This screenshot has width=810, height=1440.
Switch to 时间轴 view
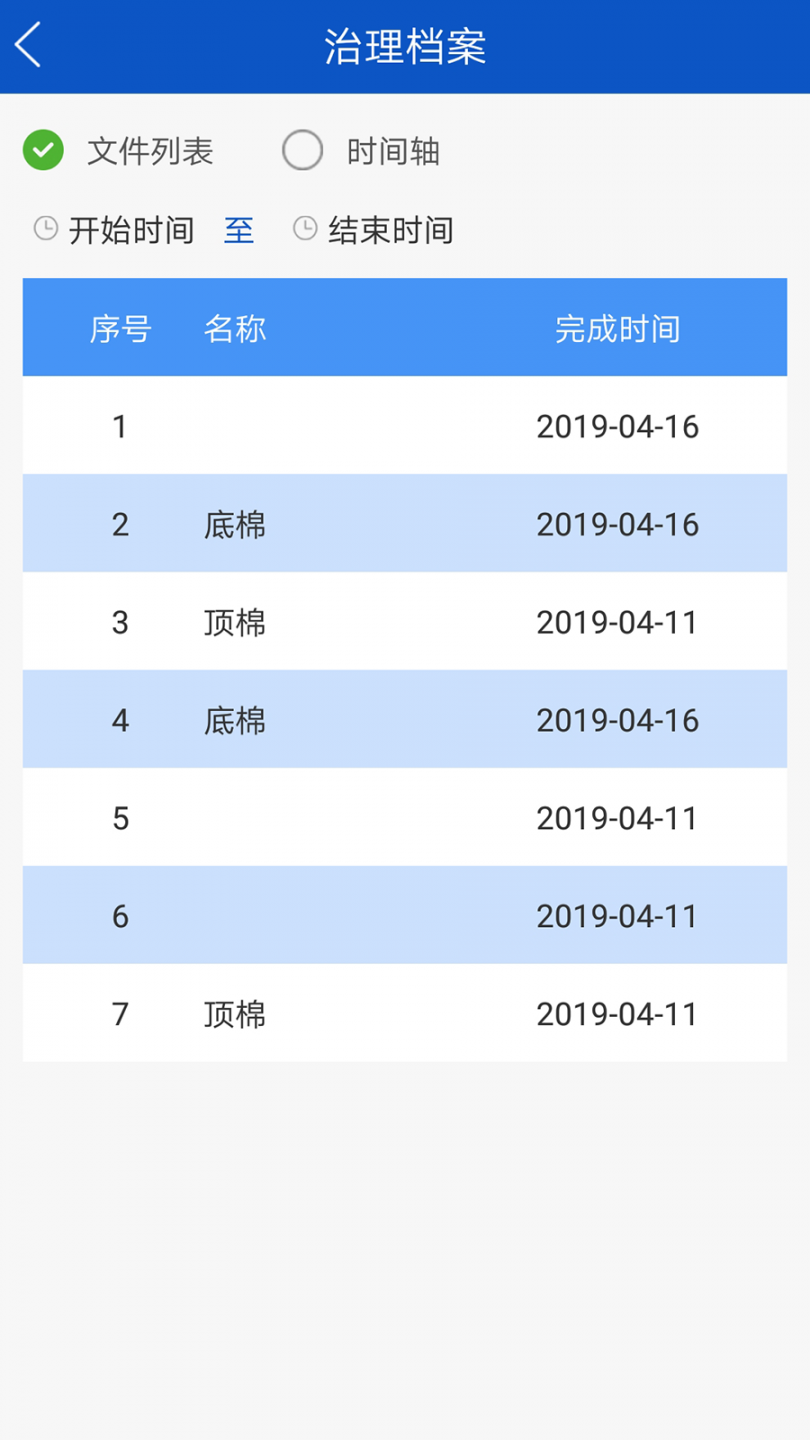[x=303, y=151]
